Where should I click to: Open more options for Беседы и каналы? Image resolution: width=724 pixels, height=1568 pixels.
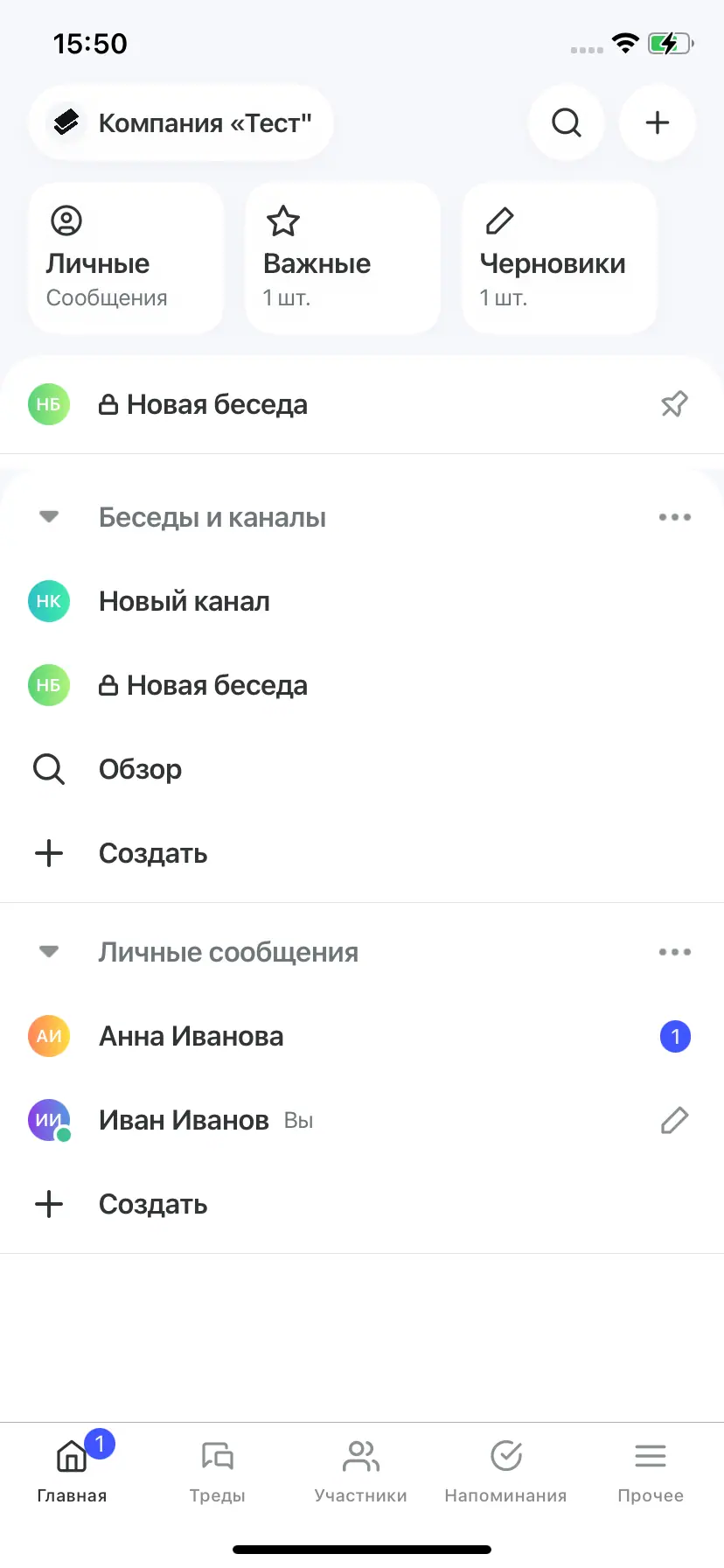click(x=674, y=516)
